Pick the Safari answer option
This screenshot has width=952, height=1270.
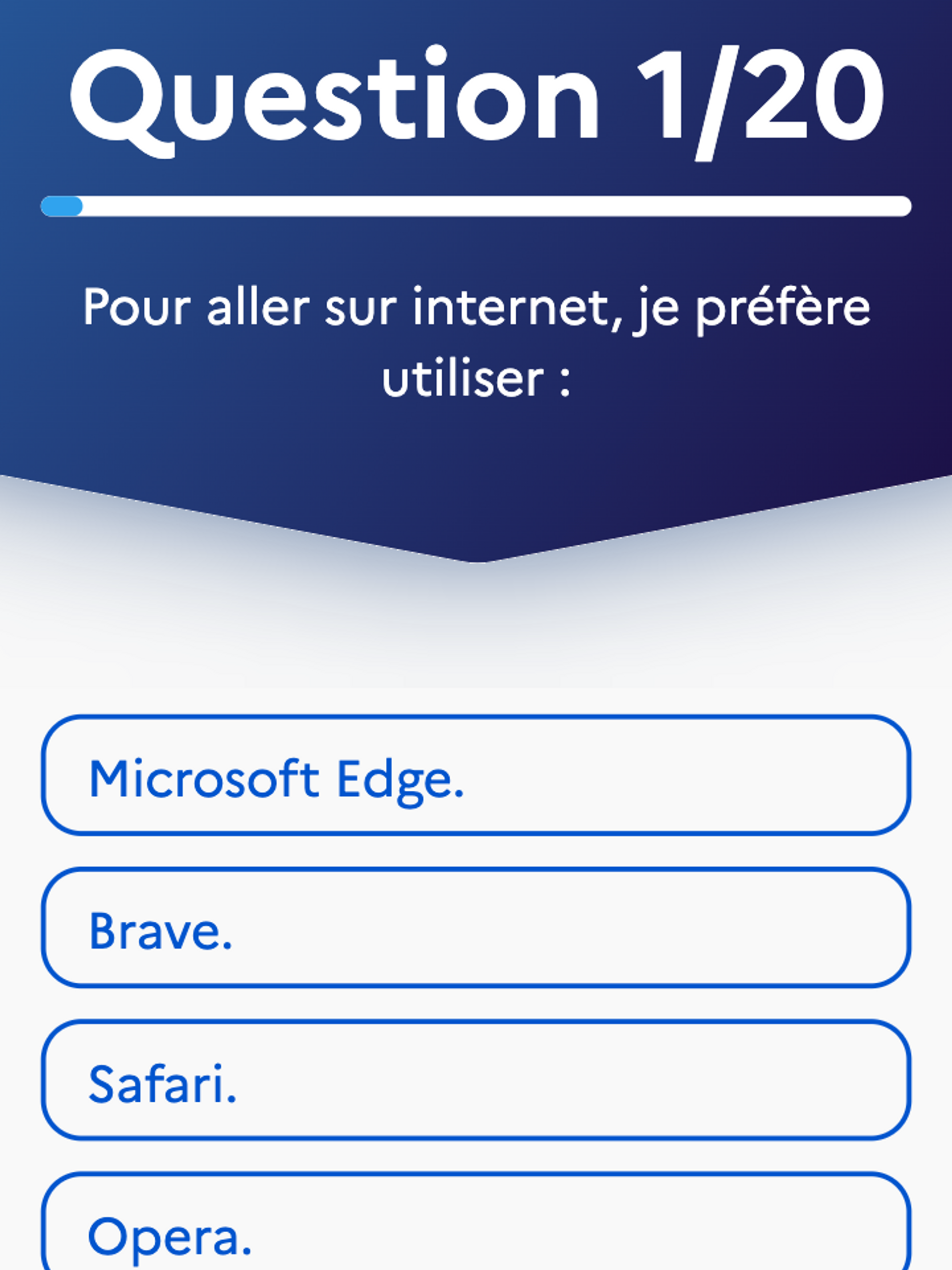point(476,1081)
